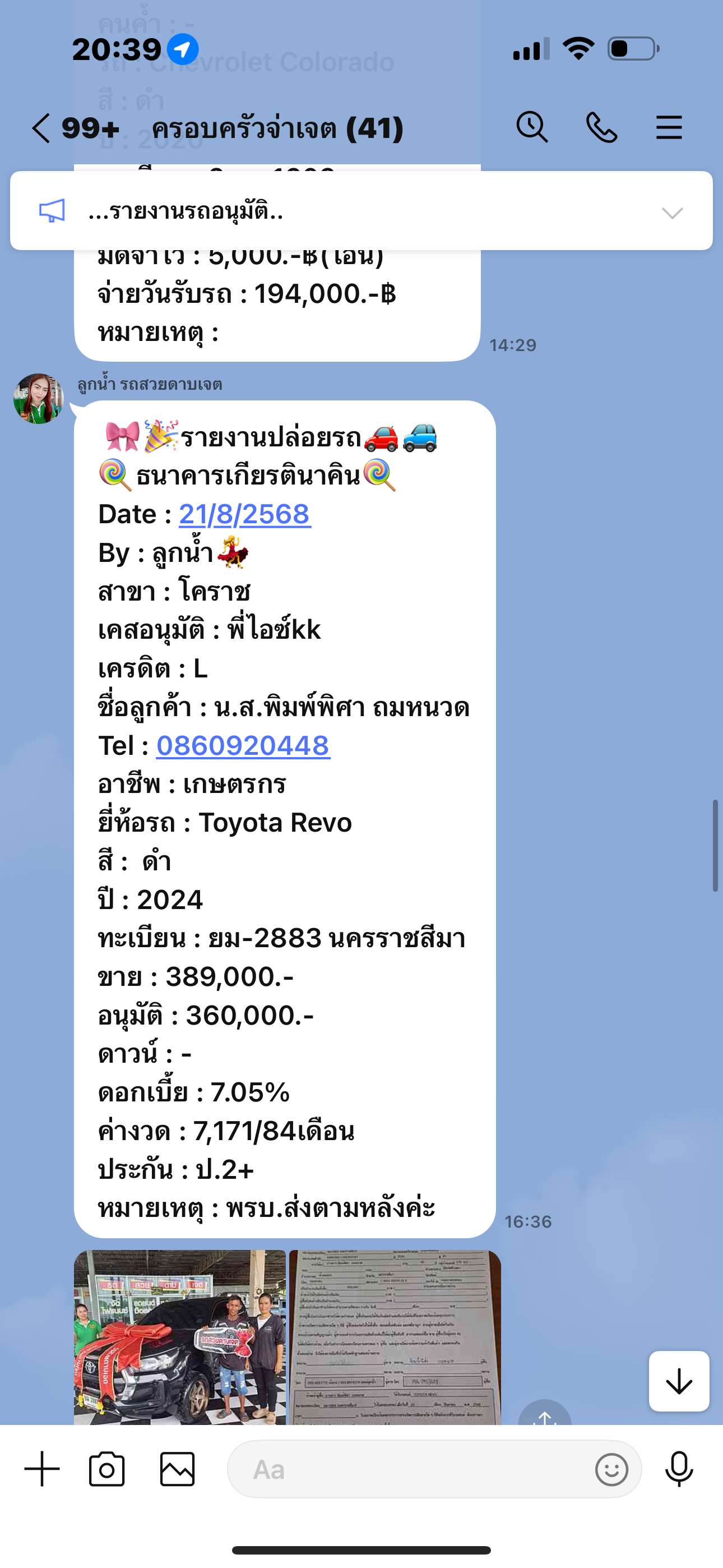Share the photos with the share icon
Viewport: 723px width, 1568px height.
[x=545, y=1412]
